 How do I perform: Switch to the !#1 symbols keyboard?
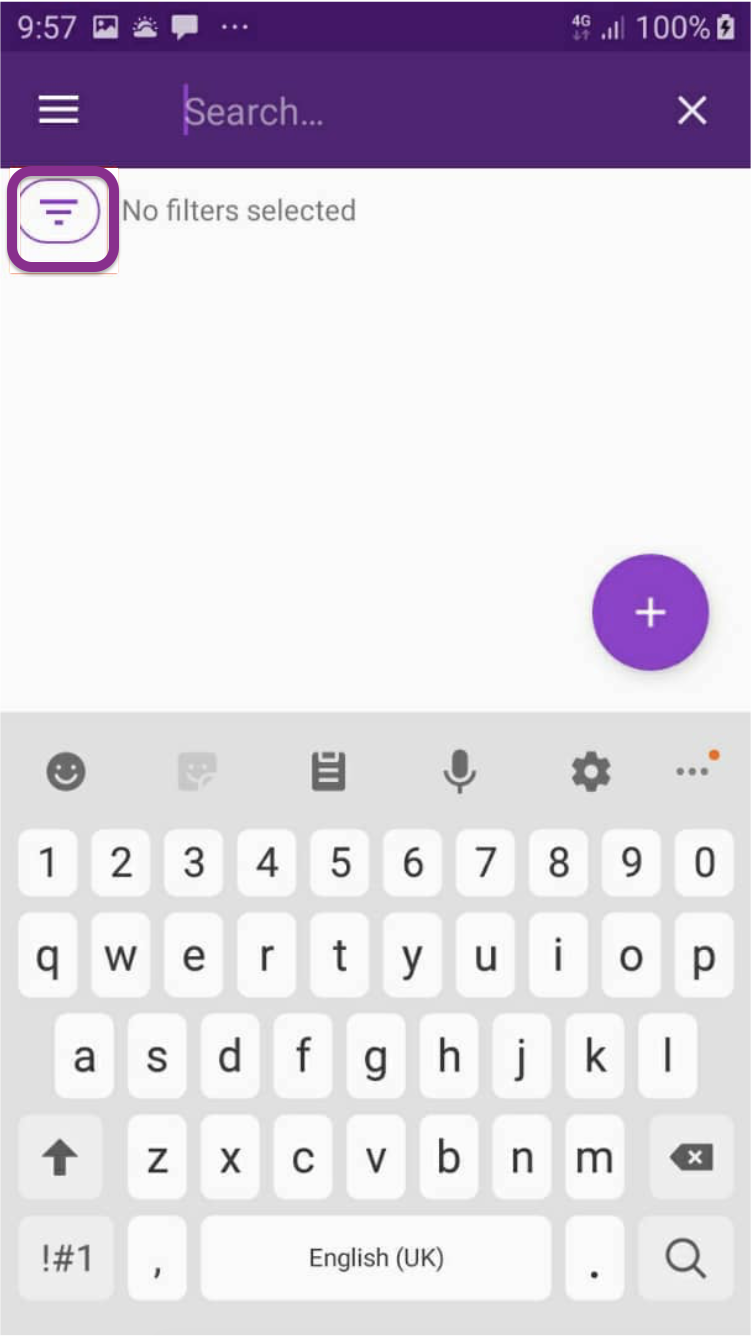pyautogui.click(x=67, y=1258)
